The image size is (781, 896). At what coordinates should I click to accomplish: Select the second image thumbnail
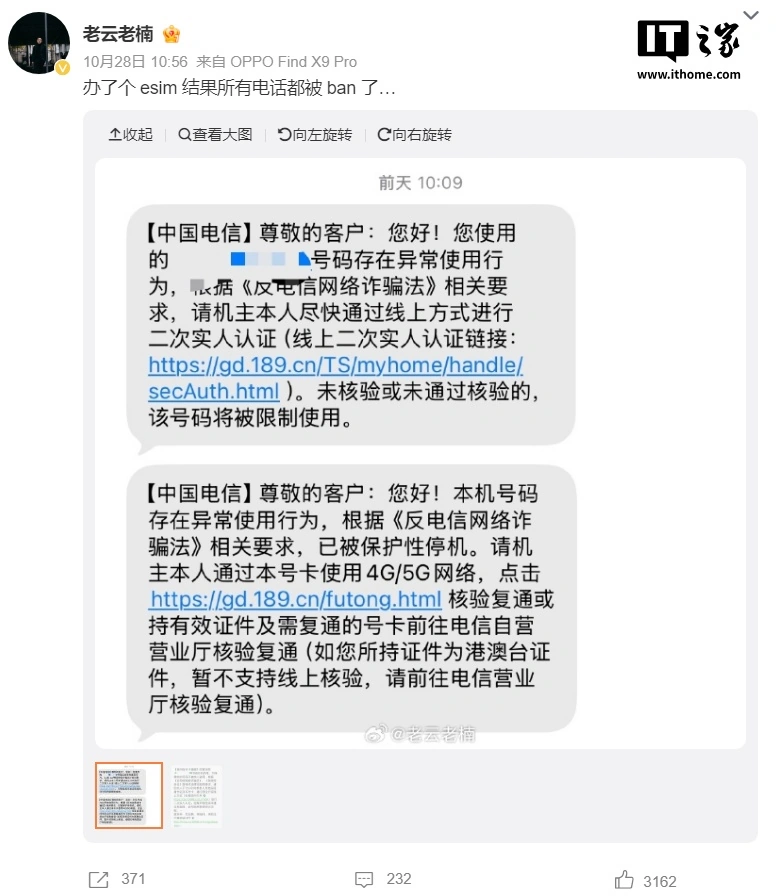click(195, 795)
